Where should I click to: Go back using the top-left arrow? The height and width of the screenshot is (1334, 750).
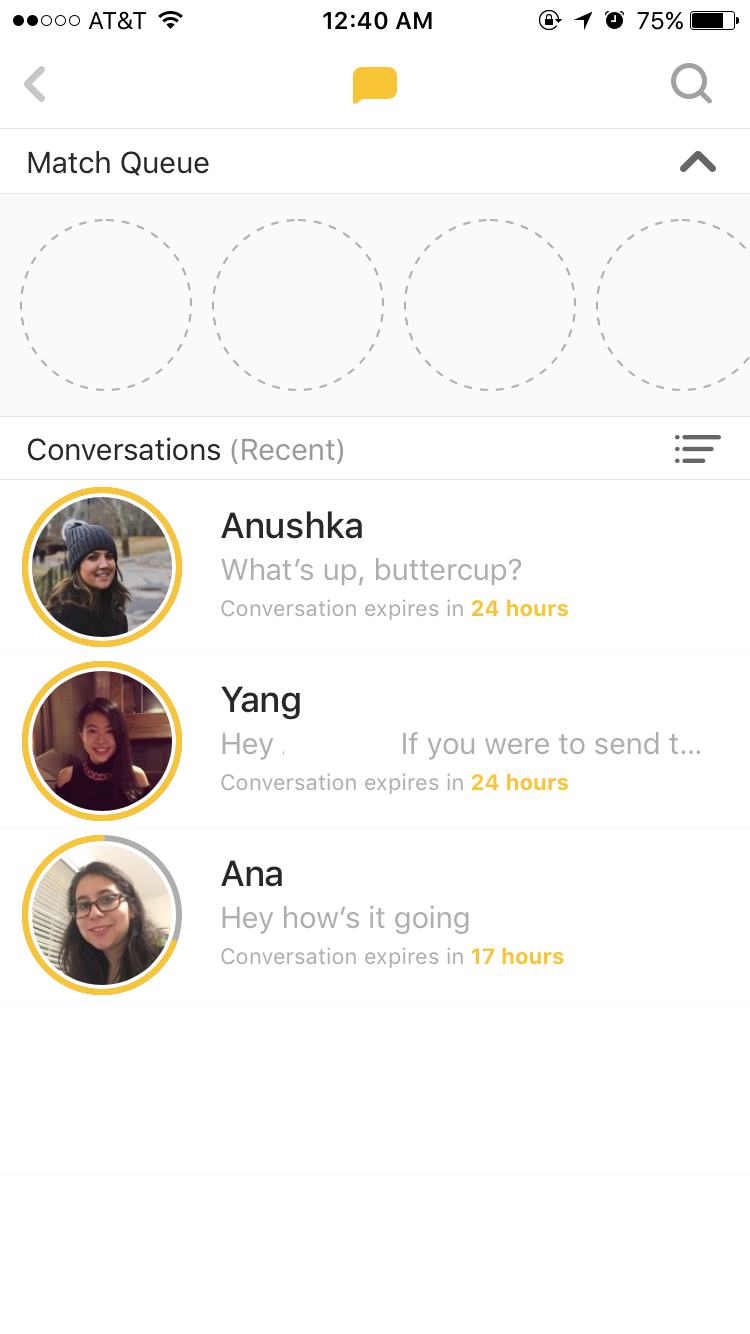click(35, 84)
